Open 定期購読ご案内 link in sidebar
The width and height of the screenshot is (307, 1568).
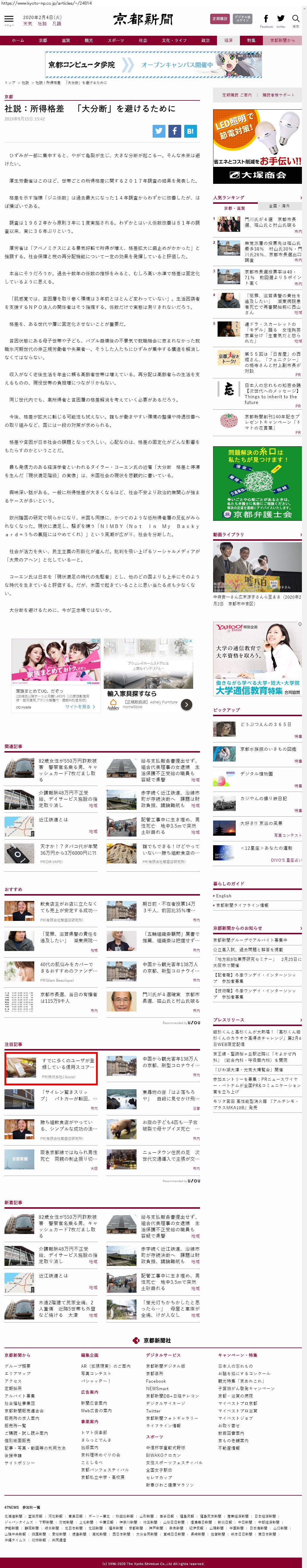coord(237,95)
